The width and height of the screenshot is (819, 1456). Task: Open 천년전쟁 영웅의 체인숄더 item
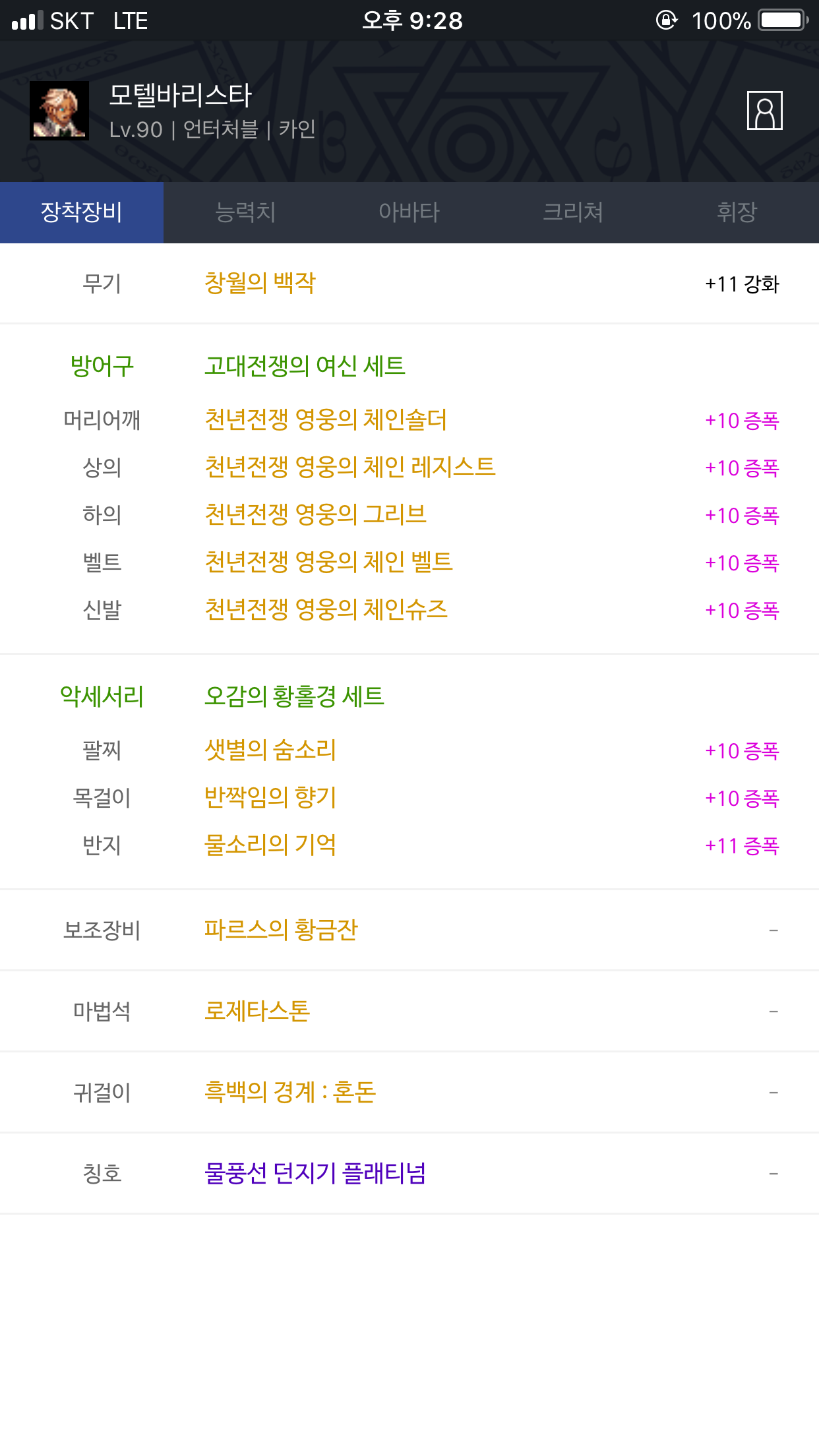326,419
